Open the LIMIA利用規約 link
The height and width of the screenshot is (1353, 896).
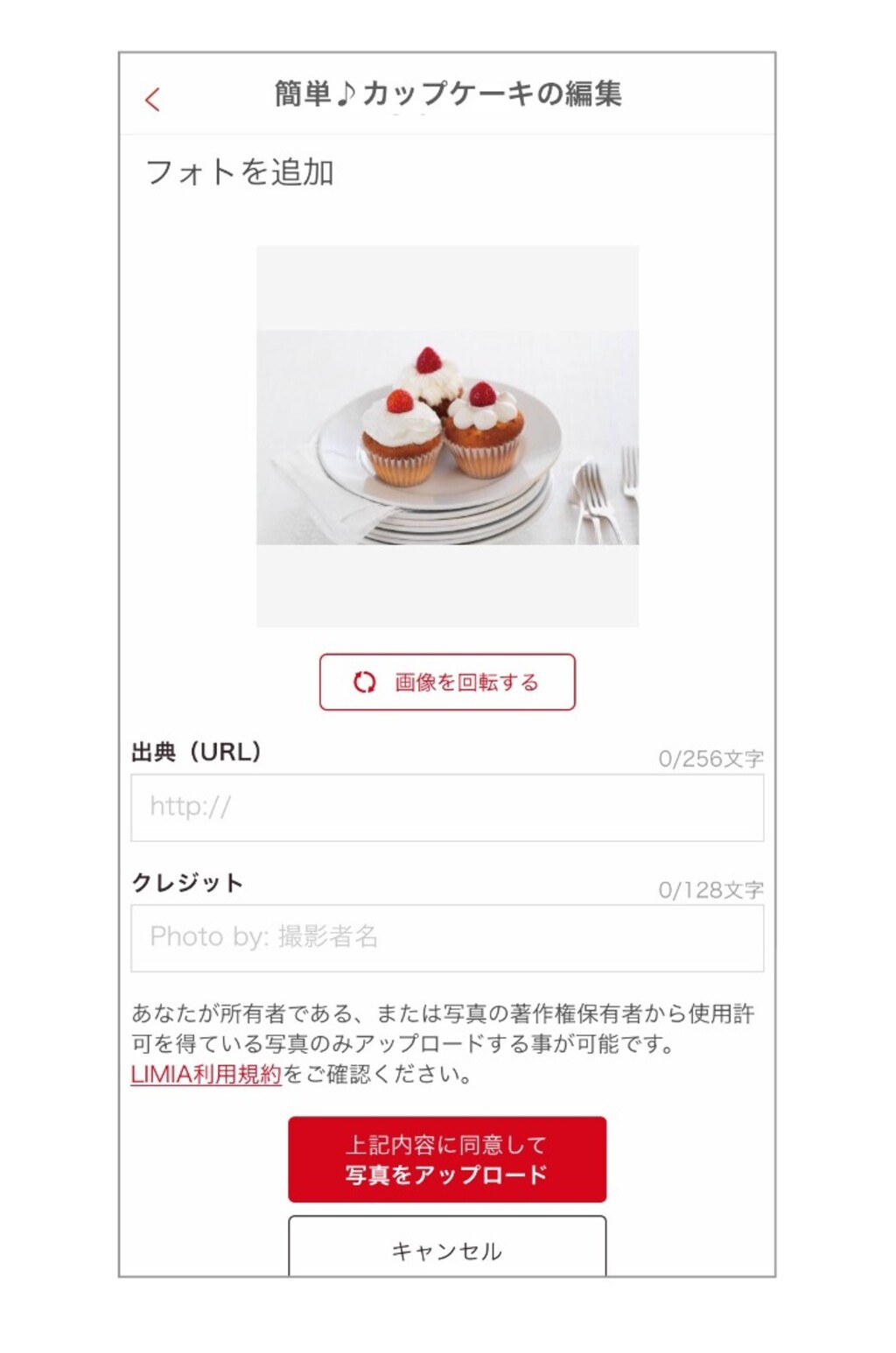coord(206,1074)
